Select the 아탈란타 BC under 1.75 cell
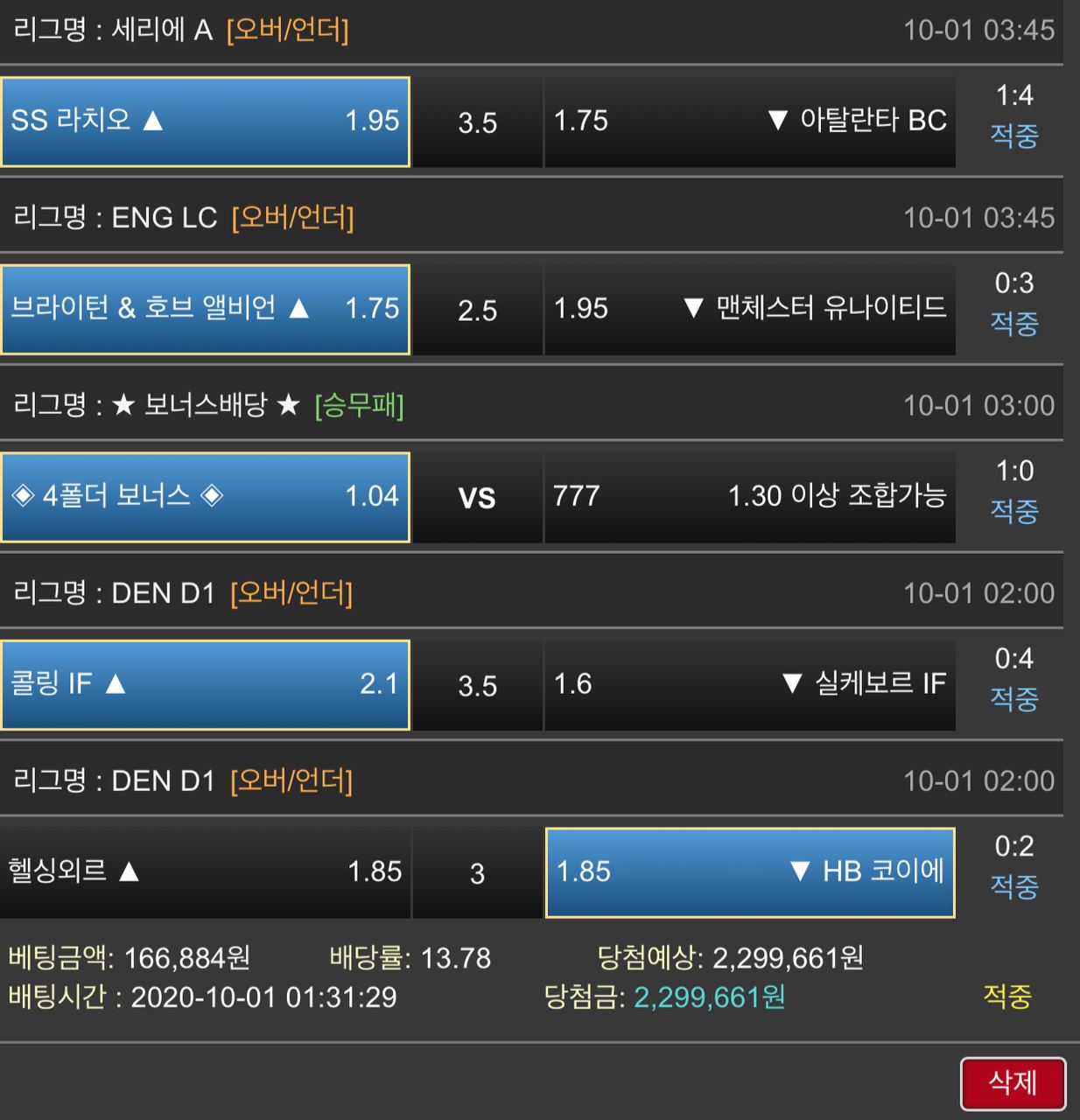Screen dimensions: 1080x1120 [749, 122]
